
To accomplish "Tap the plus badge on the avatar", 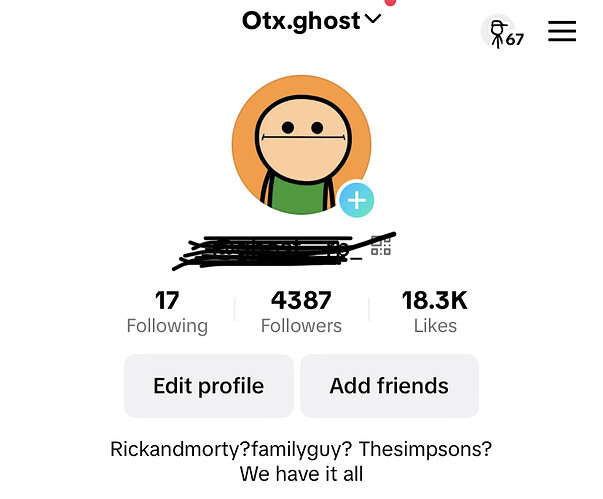I will point(356,200).
